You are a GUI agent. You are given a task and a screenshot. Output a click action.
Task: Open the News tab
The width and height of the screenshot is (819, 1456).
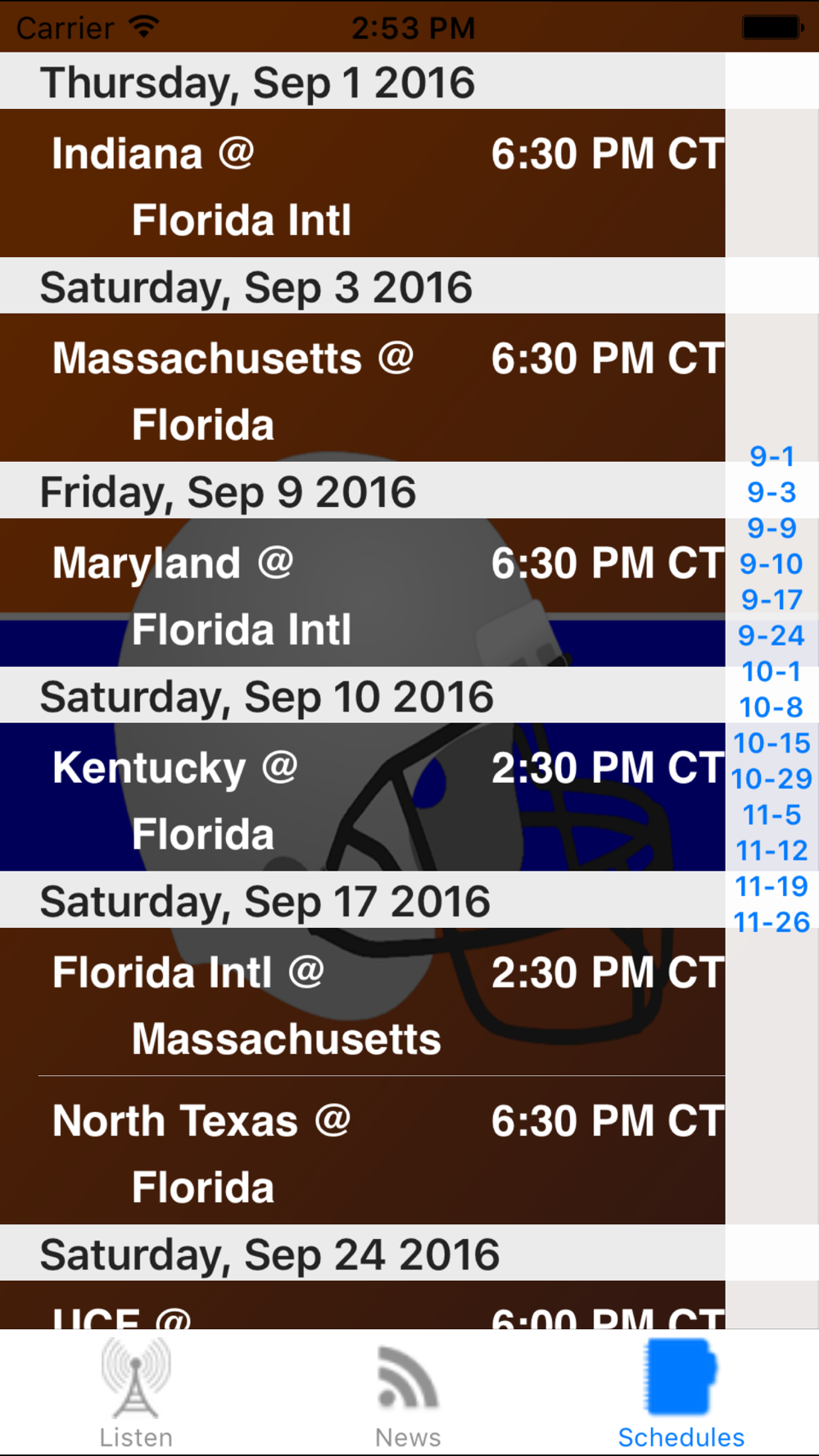pos(408,1392)
